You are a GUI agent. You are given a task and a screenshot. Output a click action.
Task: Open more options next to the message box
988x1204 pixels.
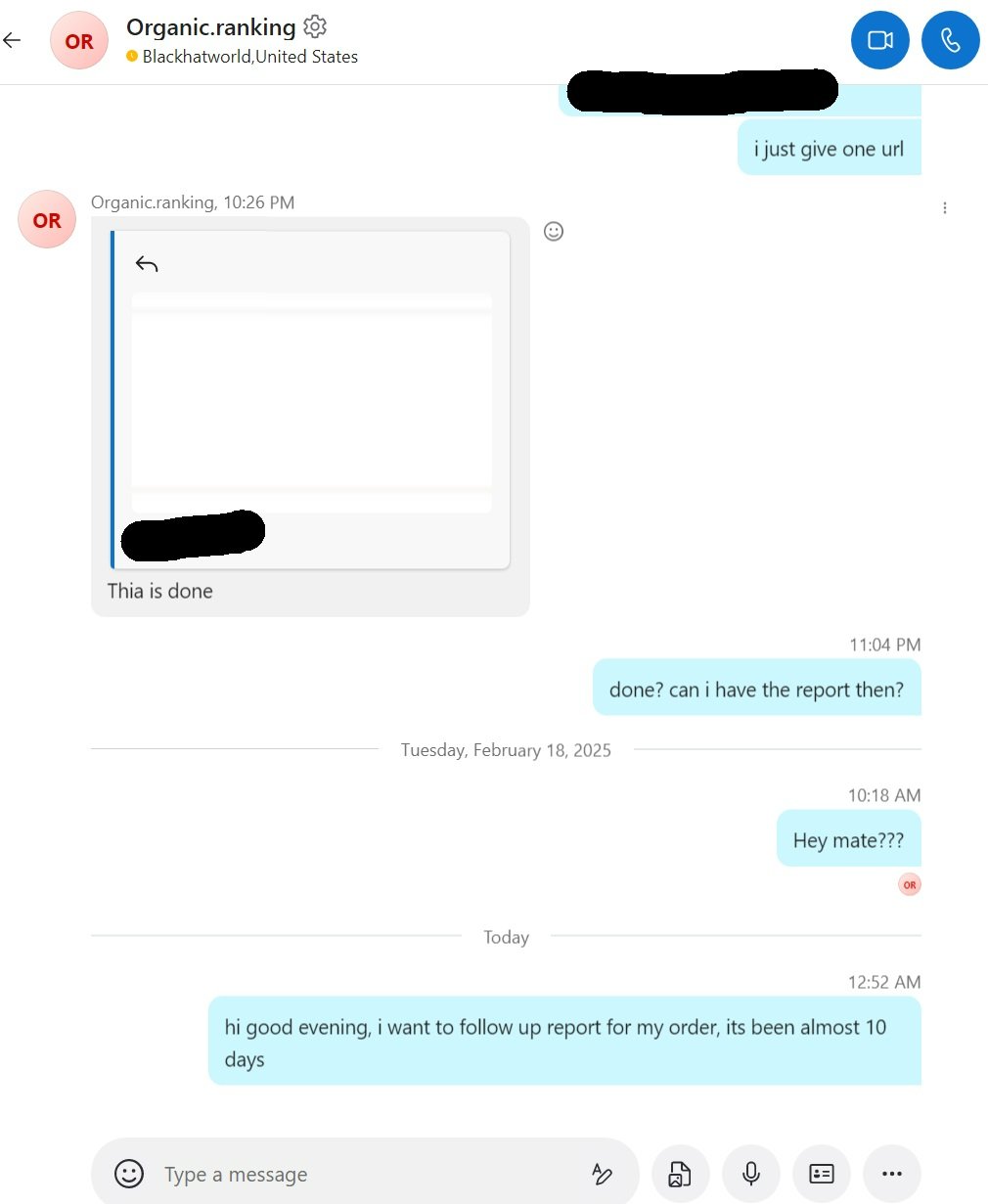click(892, 1174)
